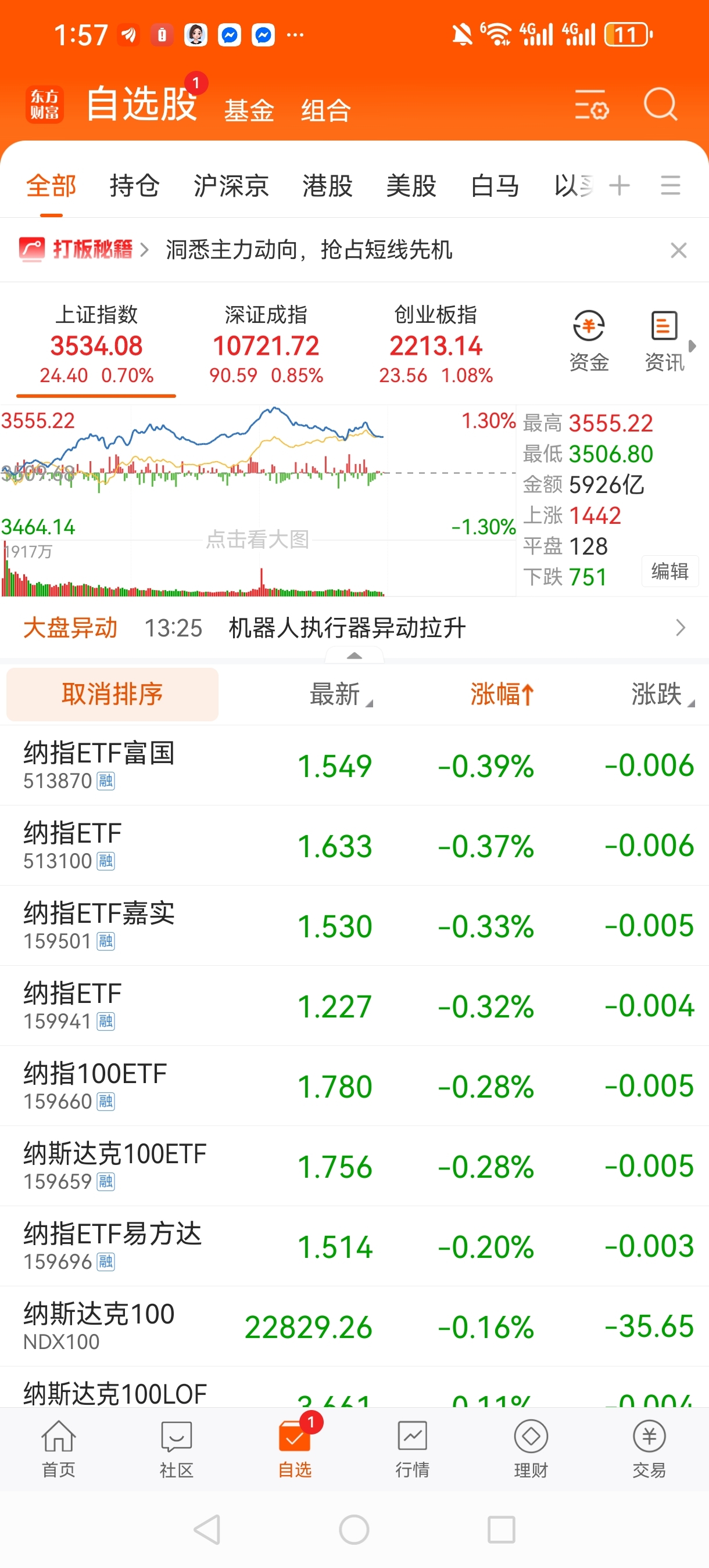The image size is (709, 1568).
Task: Open the search icon at top right
Action: [660, 105]
